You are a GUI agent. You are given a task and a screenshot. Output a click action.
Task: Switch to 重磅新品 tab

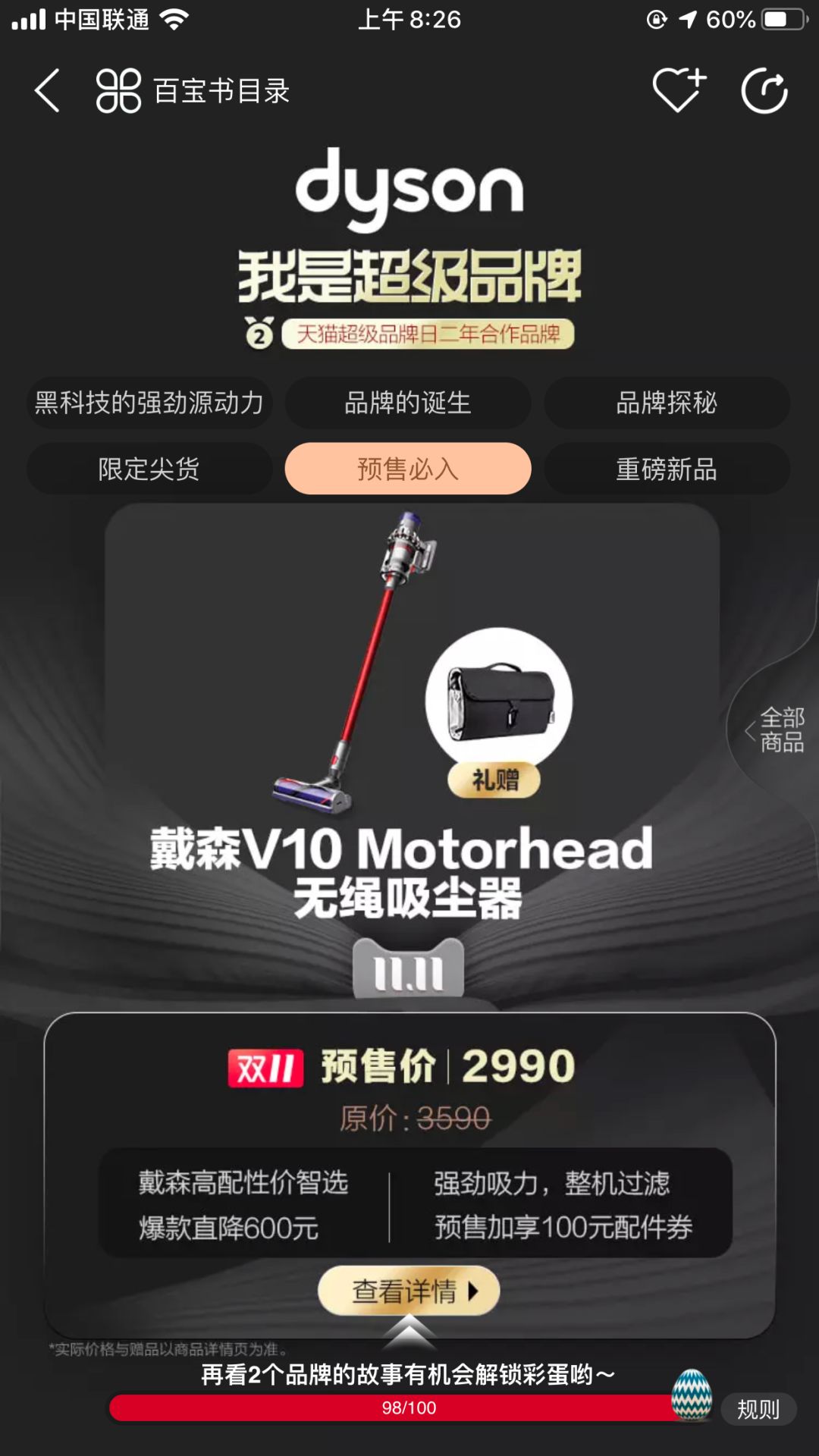pyautogui.click(x=667, y=469)
